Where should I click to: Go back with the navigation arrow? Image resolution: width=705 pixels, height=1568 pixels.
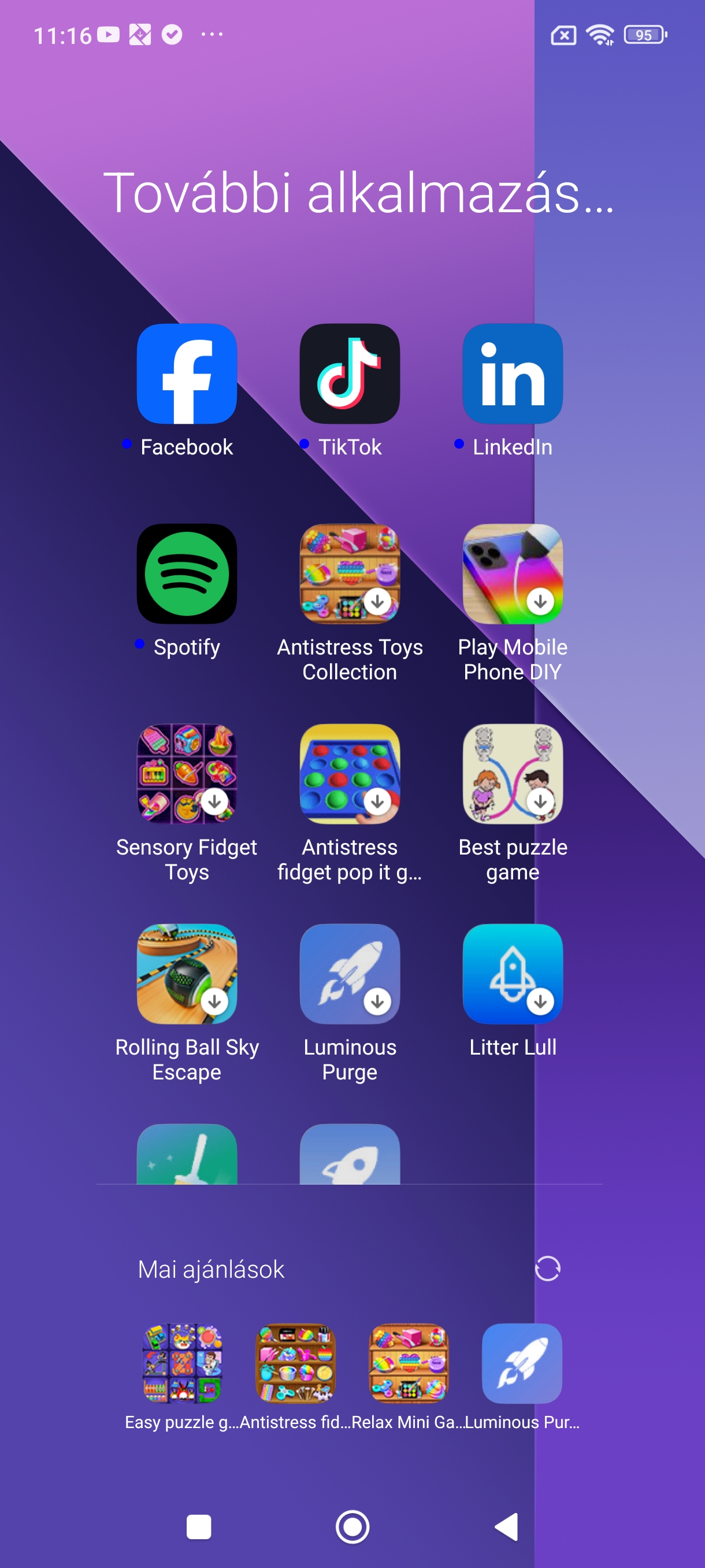click(x=506, y=1526)
